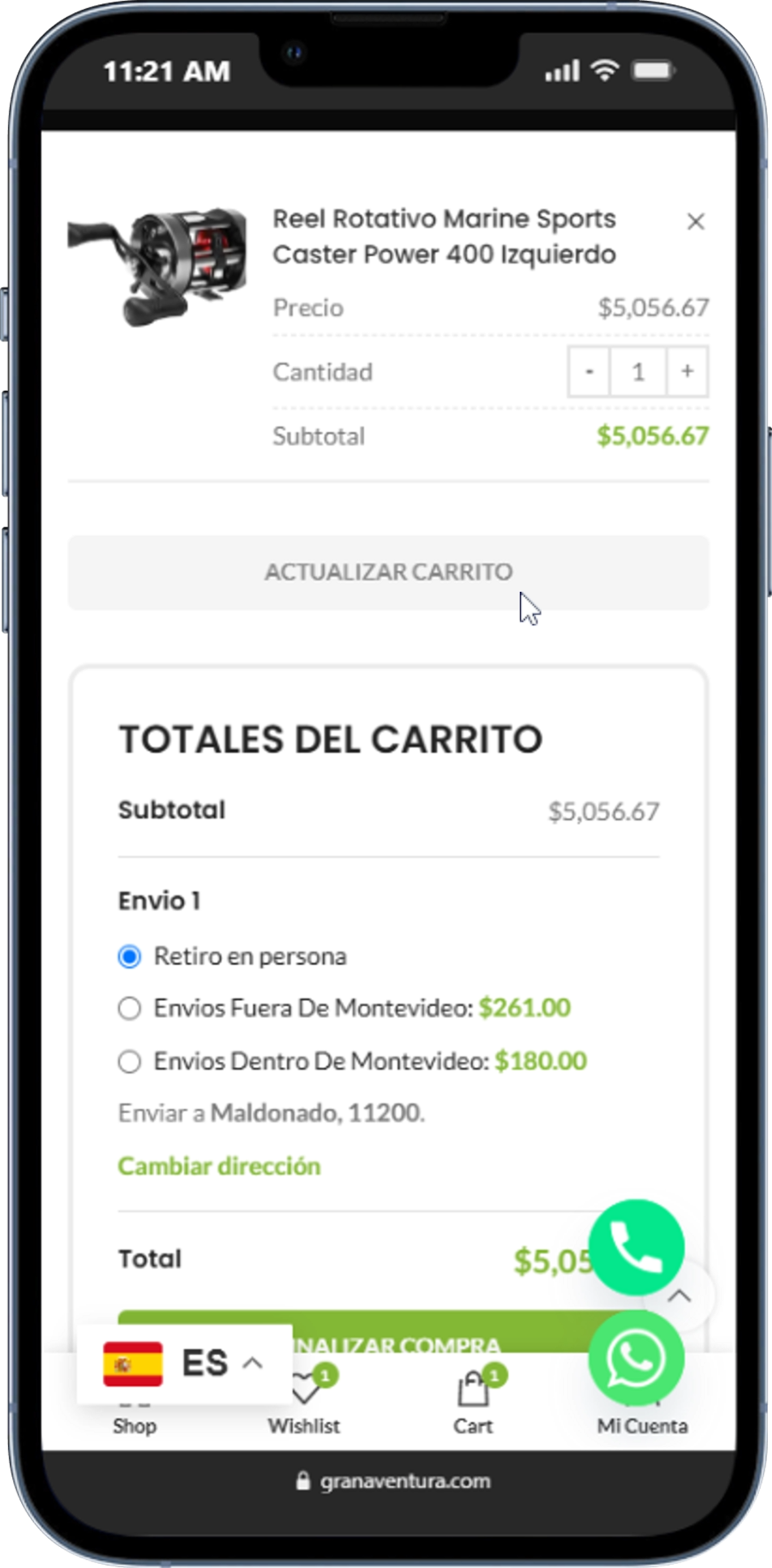Tap Actualizar Carrito button
This screenshot has height=1568, width=772.
(388, 572)
